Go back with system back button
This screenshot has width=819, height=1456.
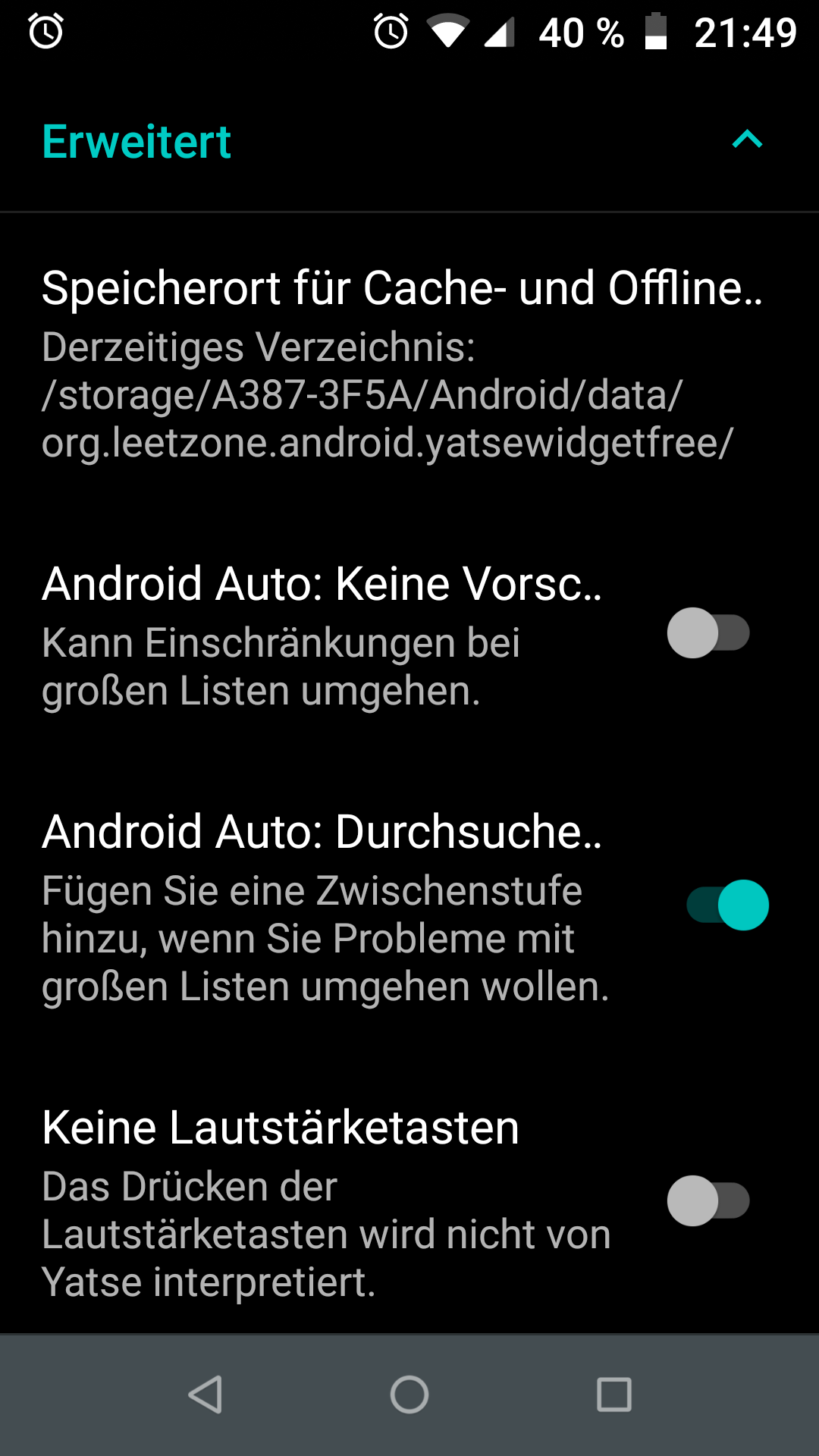pos(205,1395)
